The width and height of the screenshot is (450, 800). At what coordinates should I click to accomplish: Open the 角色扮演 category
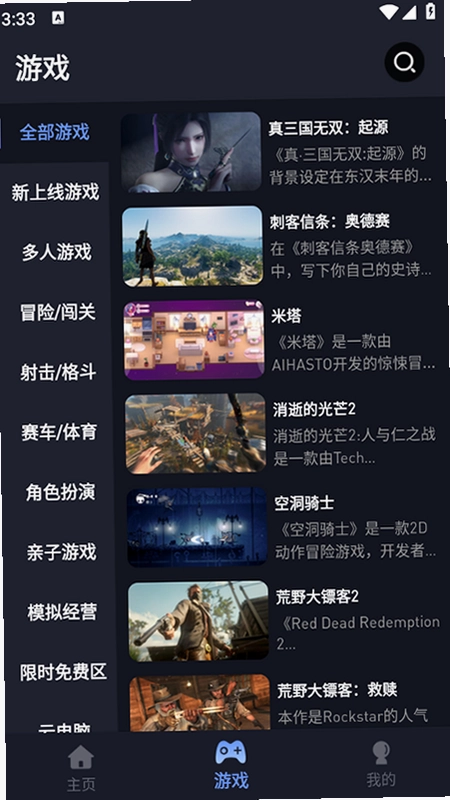point(60,492)
